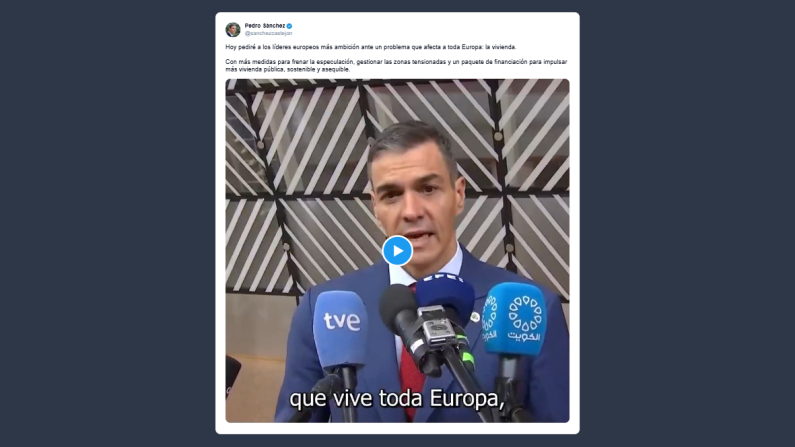Image resolution: width=795 pixels, height=447 pixels.
Task: Play the video in Pedro Sánchez's tweet
Action: pos(397,250)
